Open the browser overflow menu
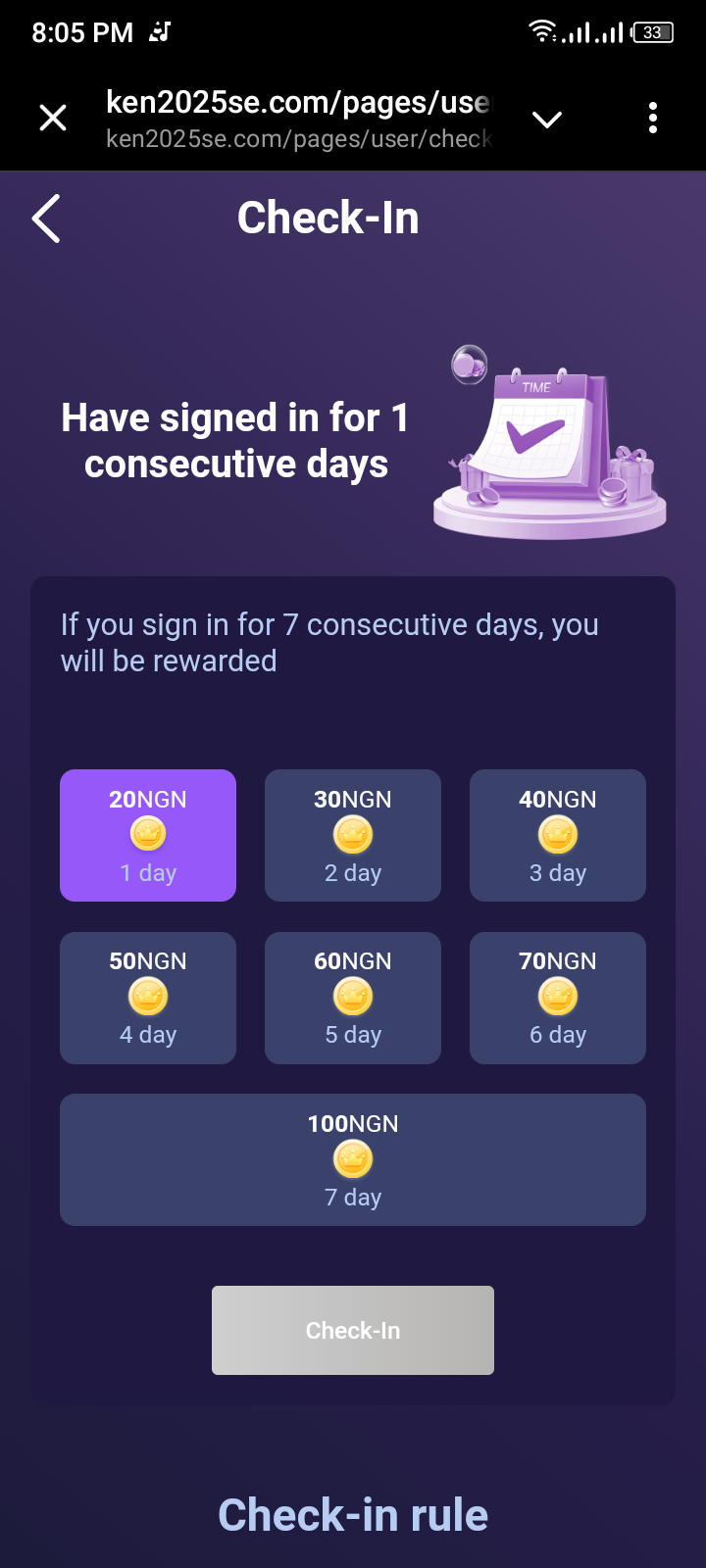The height and width of the screenshot is (1568, 706). tap(652, 119)
